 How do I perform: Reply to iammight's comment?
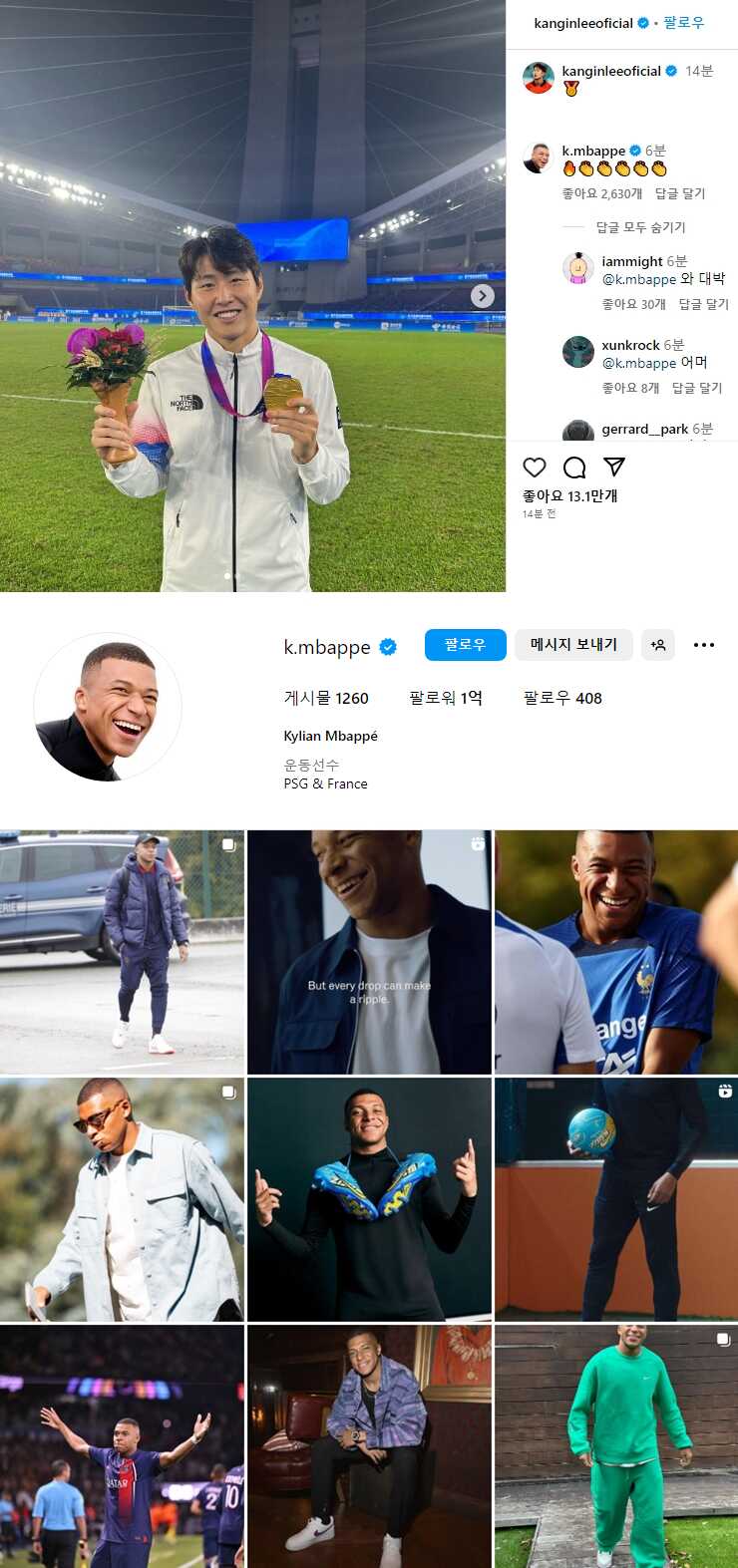point(703,304)
